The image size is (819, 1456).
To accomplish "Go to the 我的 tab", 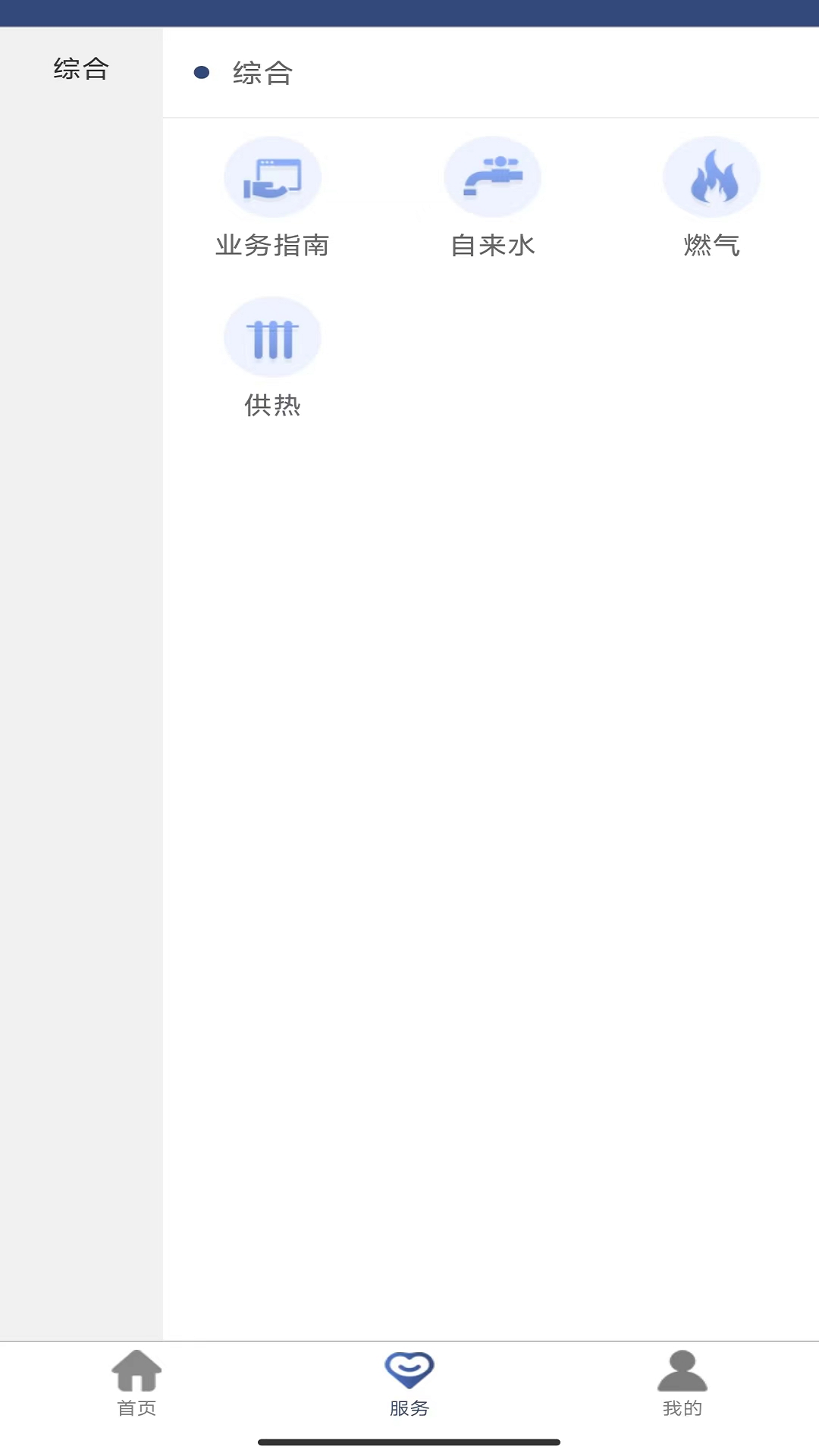I will click(682, 1383).
